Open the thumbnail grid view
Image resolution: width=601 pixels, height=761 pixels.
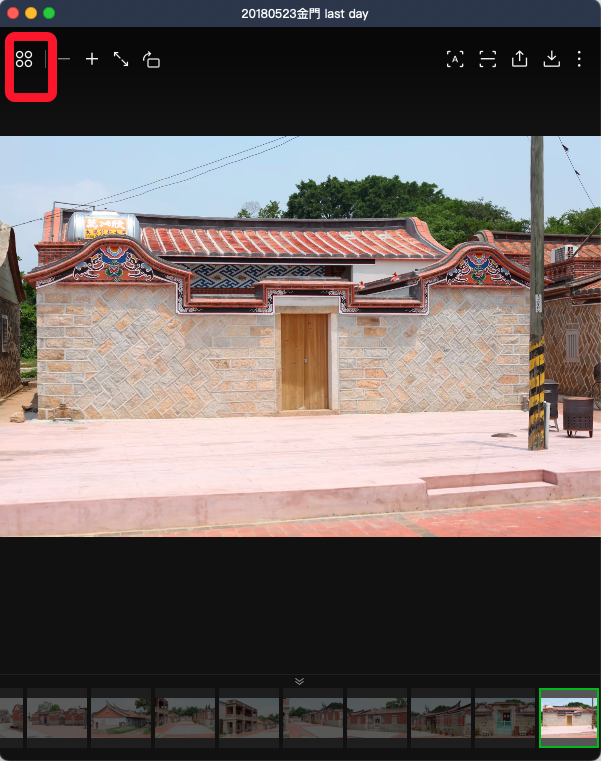[24, 60]
